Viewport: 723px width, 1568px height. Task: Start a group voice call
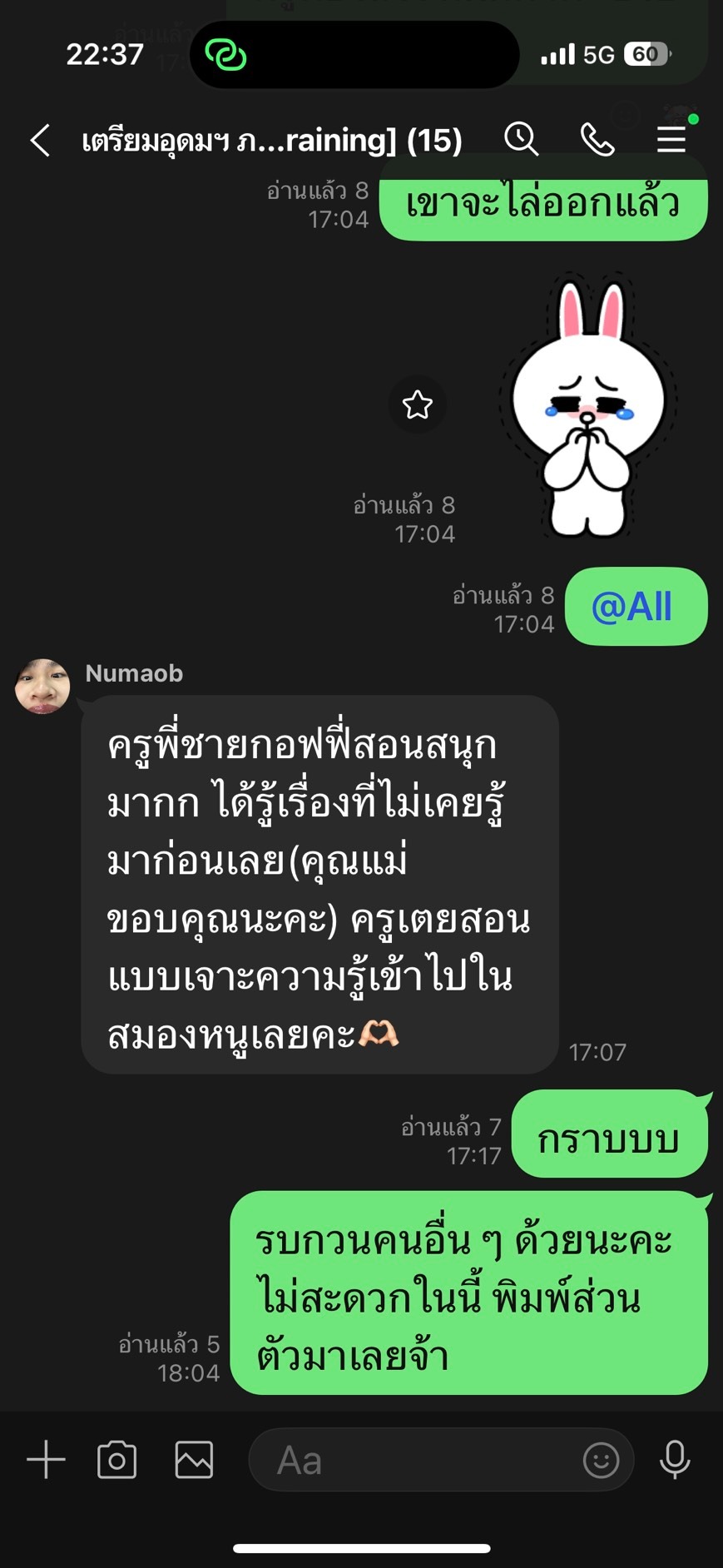click(597, 139)
